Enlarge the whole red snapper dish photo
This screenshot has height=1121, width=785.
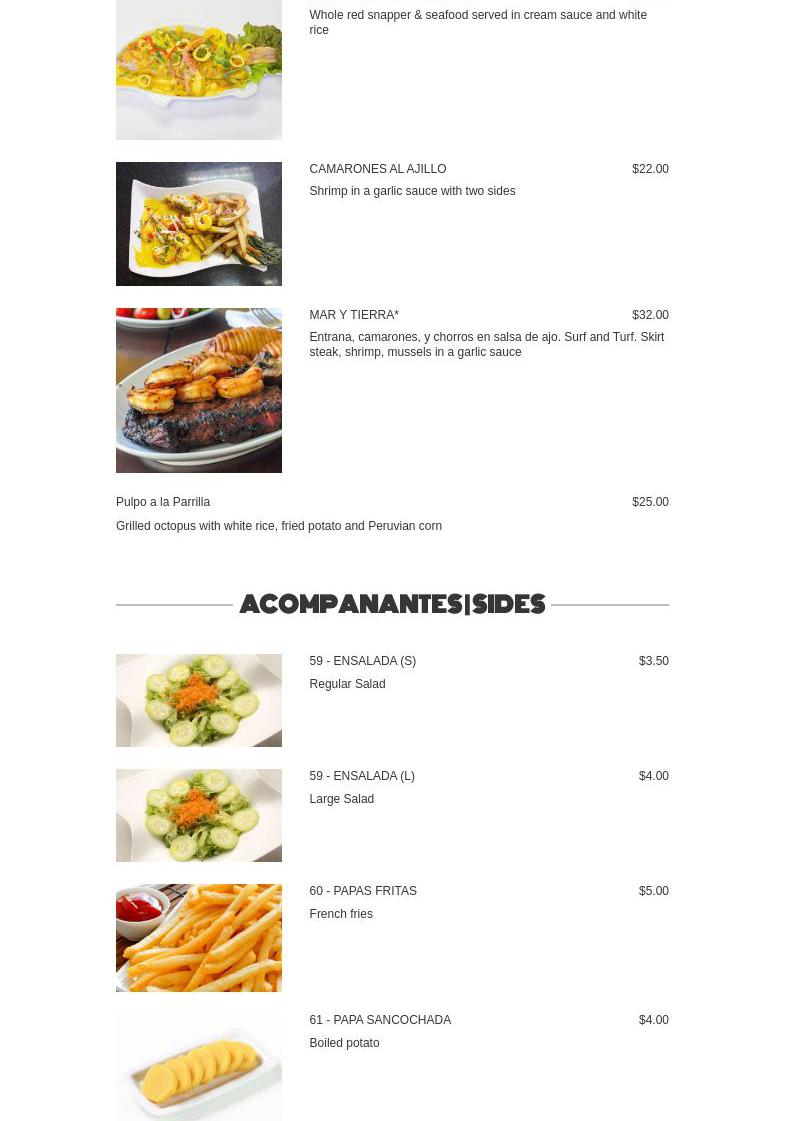(198, 69)
